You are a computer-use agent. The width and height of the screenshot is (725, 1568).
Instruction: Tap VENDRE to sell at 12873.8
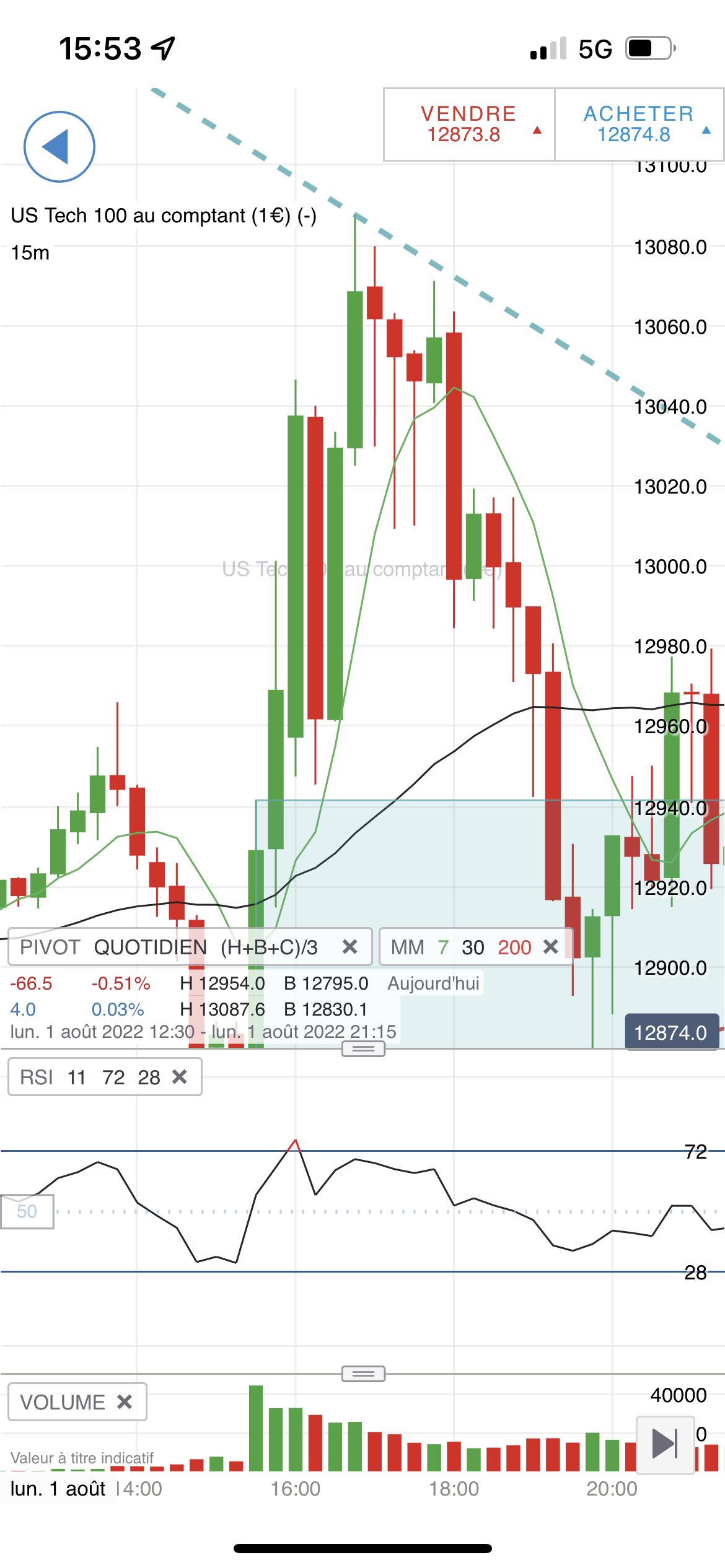point(469,124)
